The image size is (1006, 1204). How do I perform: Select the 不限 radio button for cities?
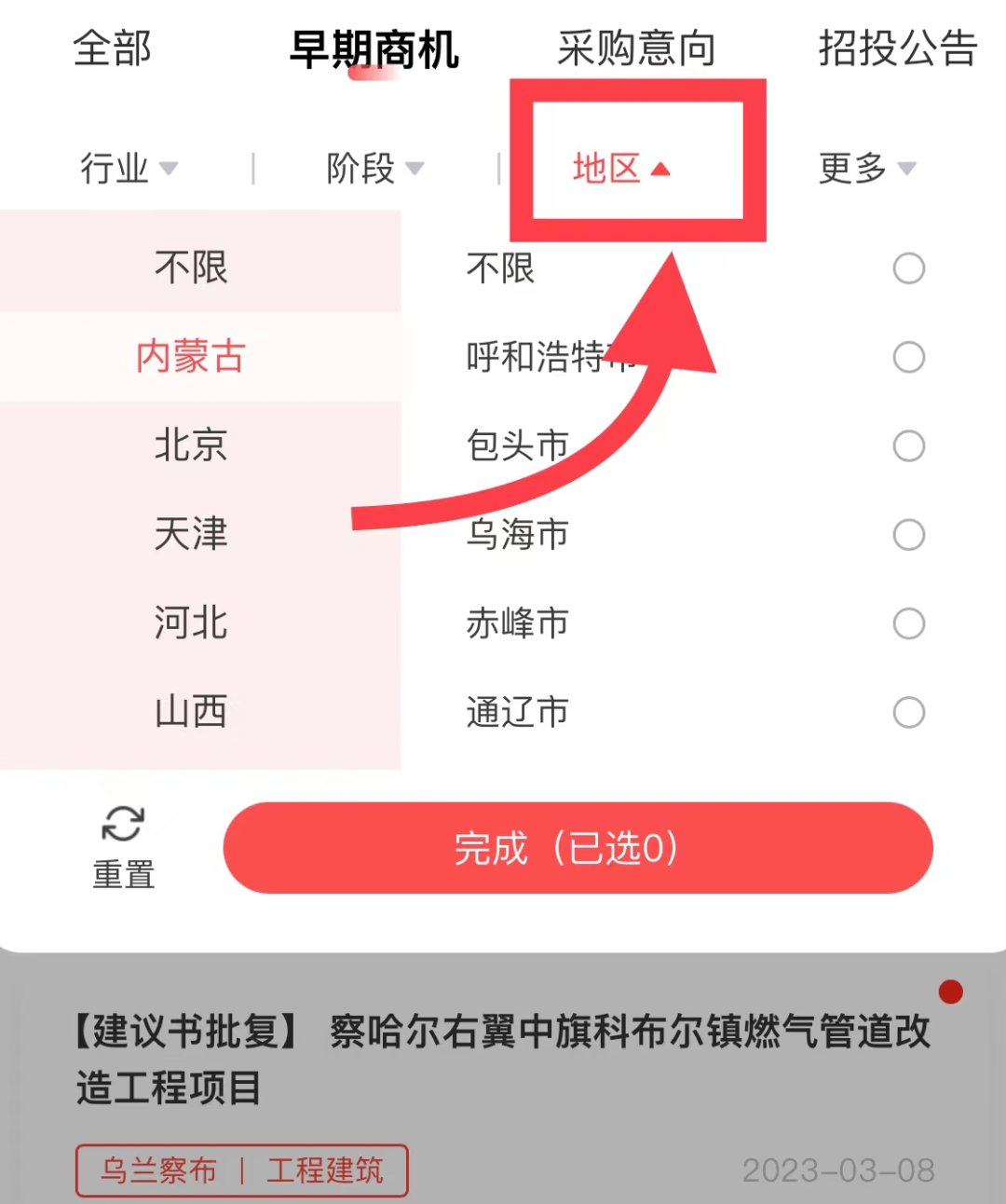908,268
